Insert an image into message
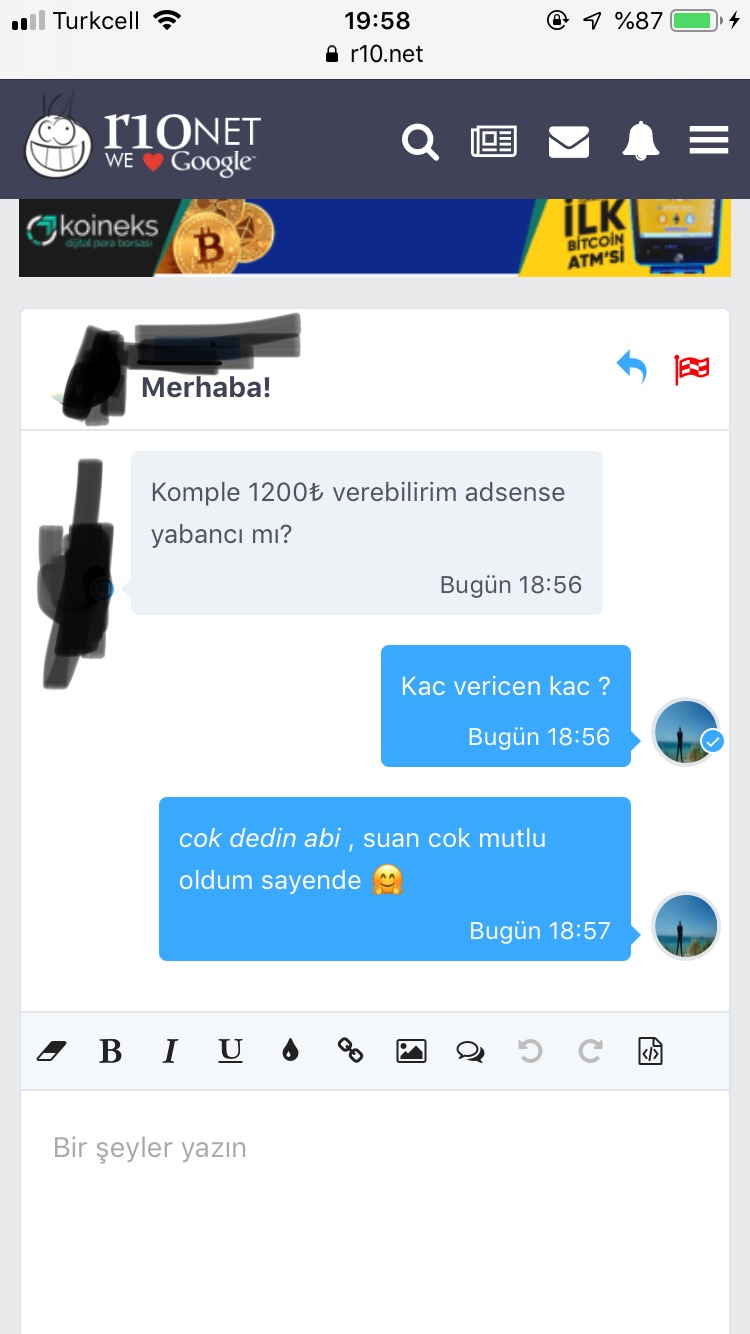This screenshot has height=1334, width=750. click(x=411, y=1051)
